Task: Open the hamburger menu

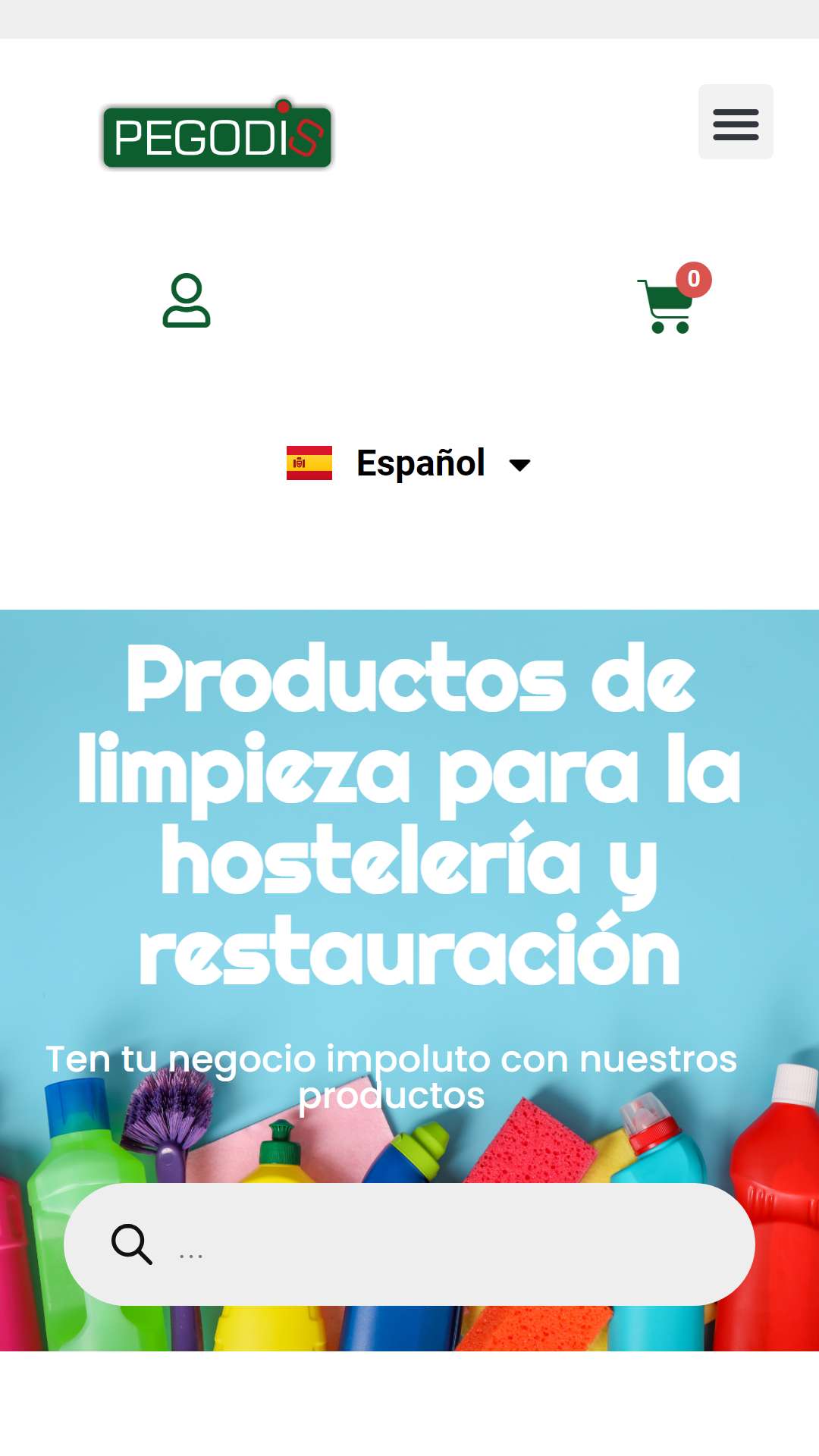Action: coord(736,122)
